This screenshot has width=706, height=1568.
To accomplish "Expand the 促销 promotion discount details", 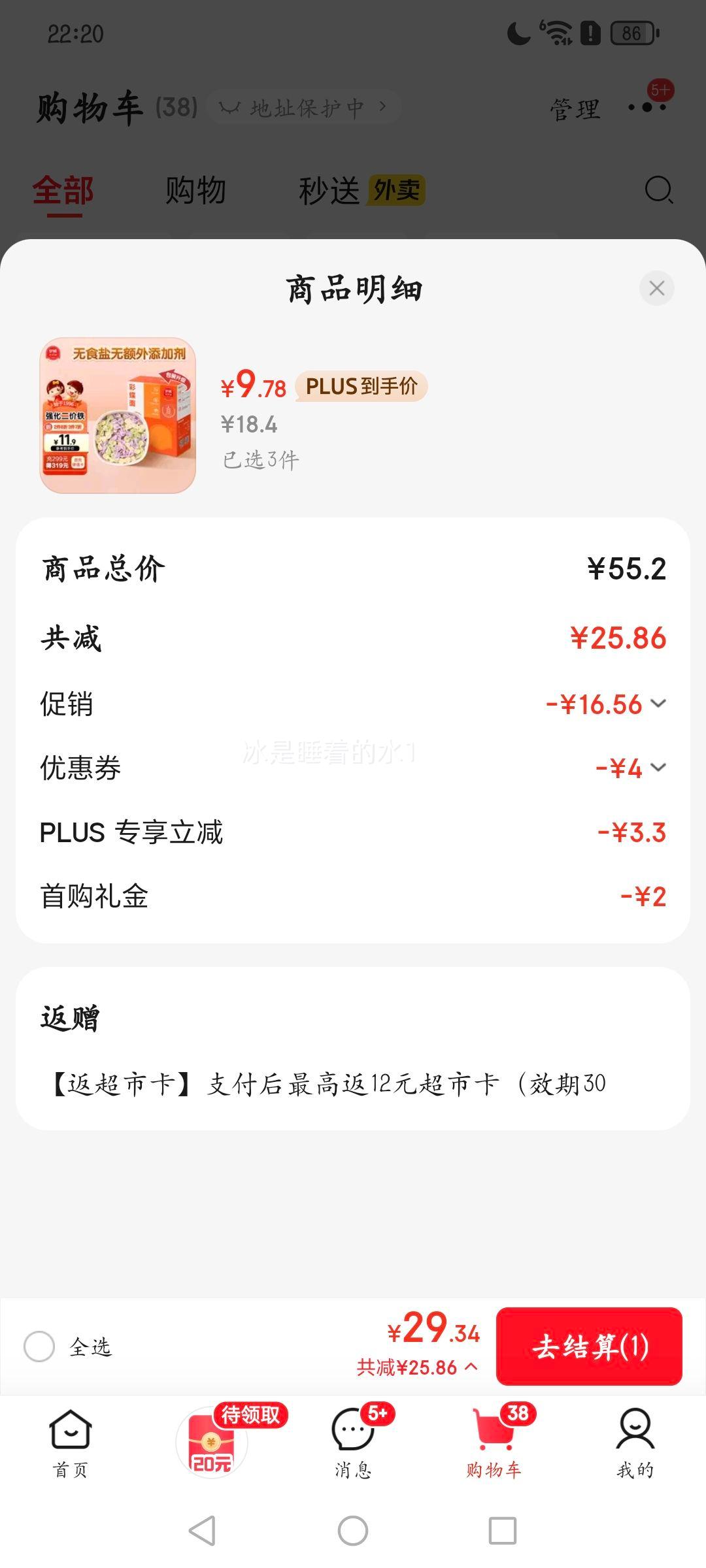I will coord(659,704).
